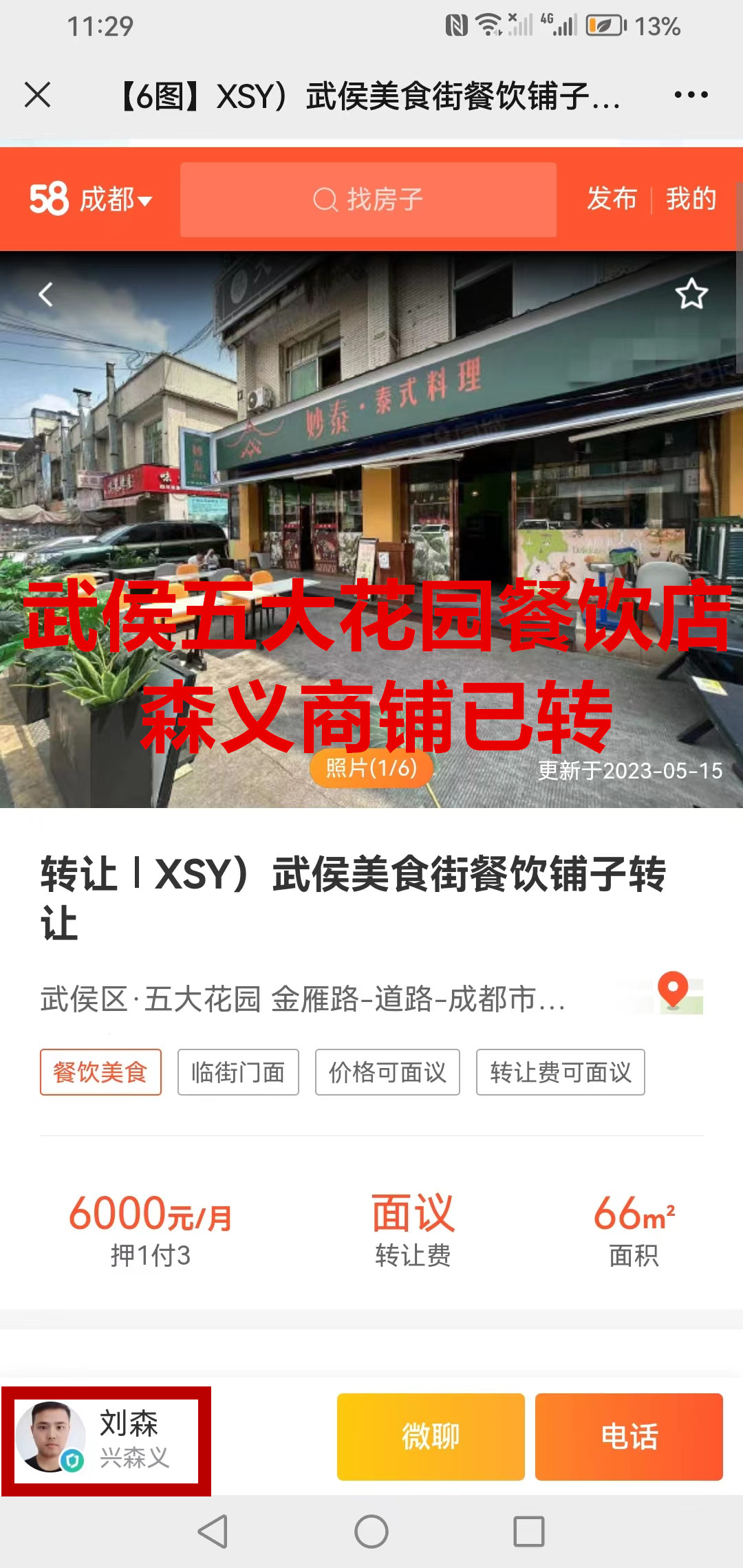Open the three-dot overflow menu
The width and height of the screenshot is (743, 1568).
pyautogui.click(x=691, y=95)
